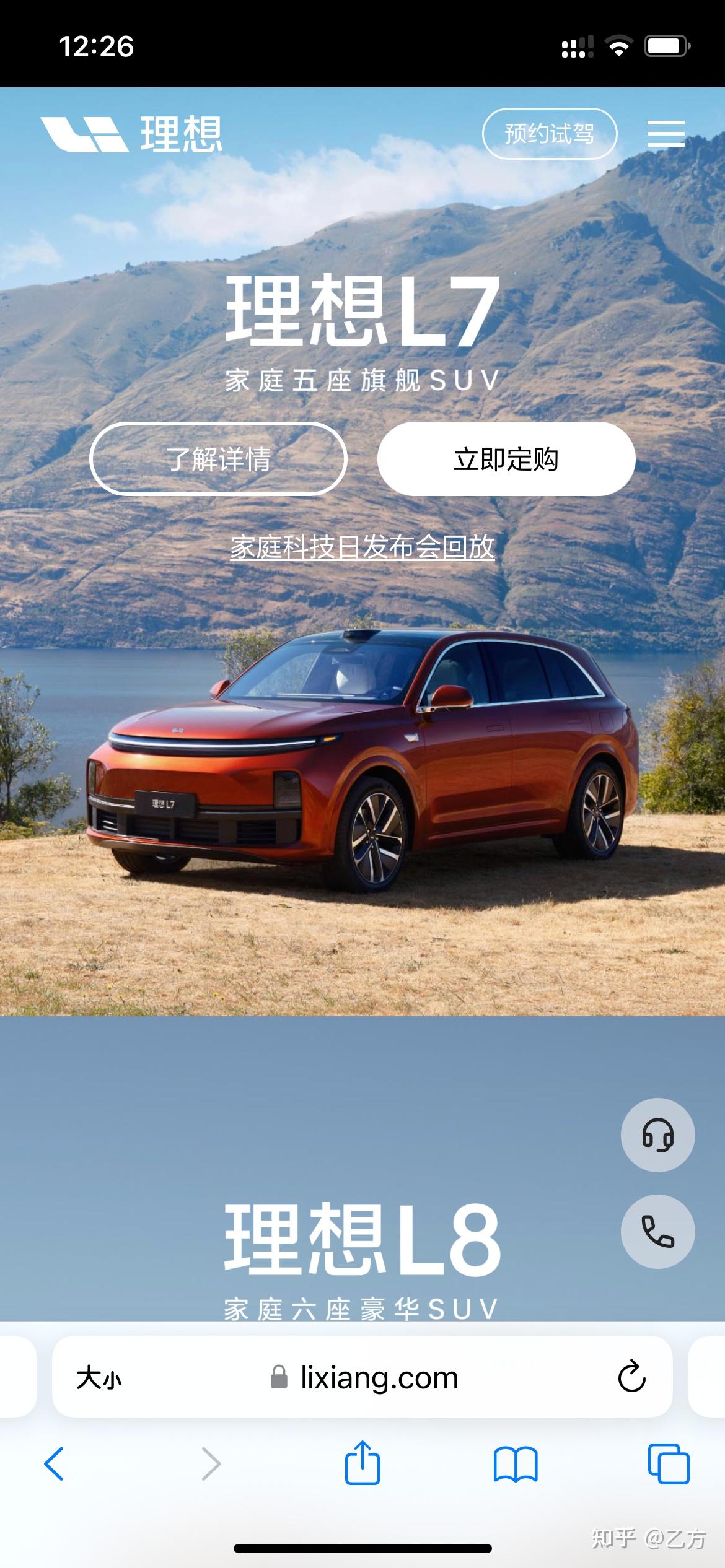This screenshot has width=725, height=1568.
Task: Open the Safari tabs overview
Action: (668, 1464)
